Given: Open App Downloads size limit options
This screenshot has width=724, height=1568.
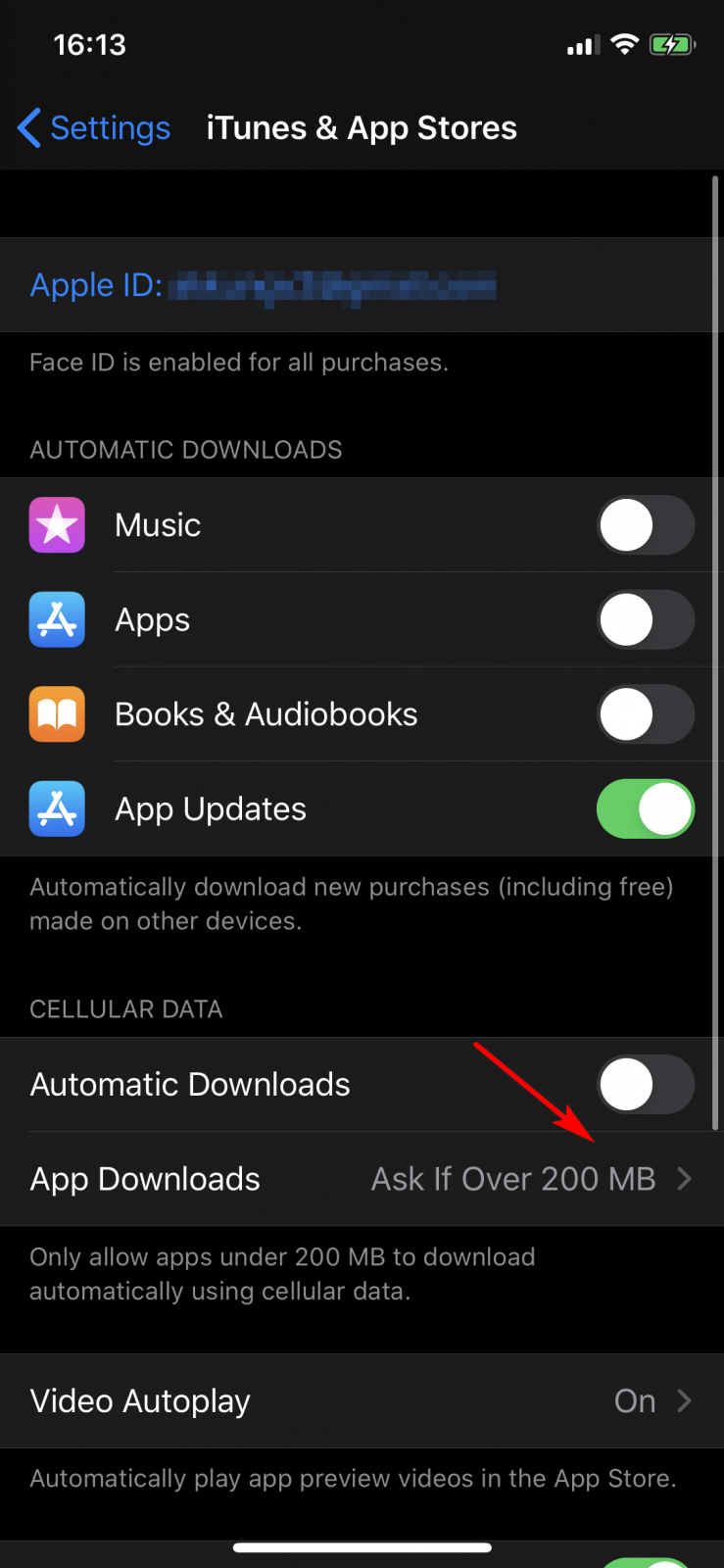Looking at the screenshot, I should click(x=362, y=1179).
